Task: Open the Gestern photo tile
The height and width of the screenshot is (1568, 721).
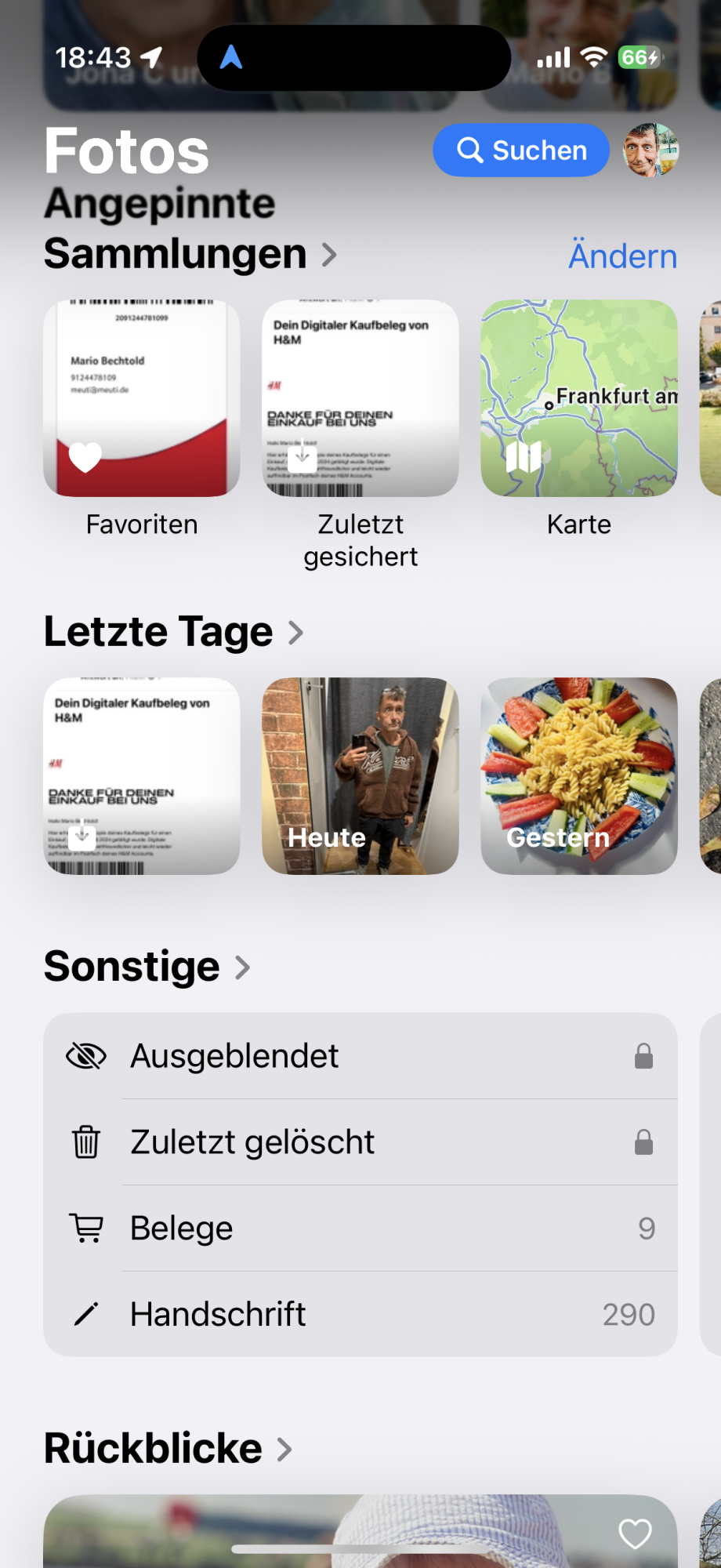Action: click(578, 776)
